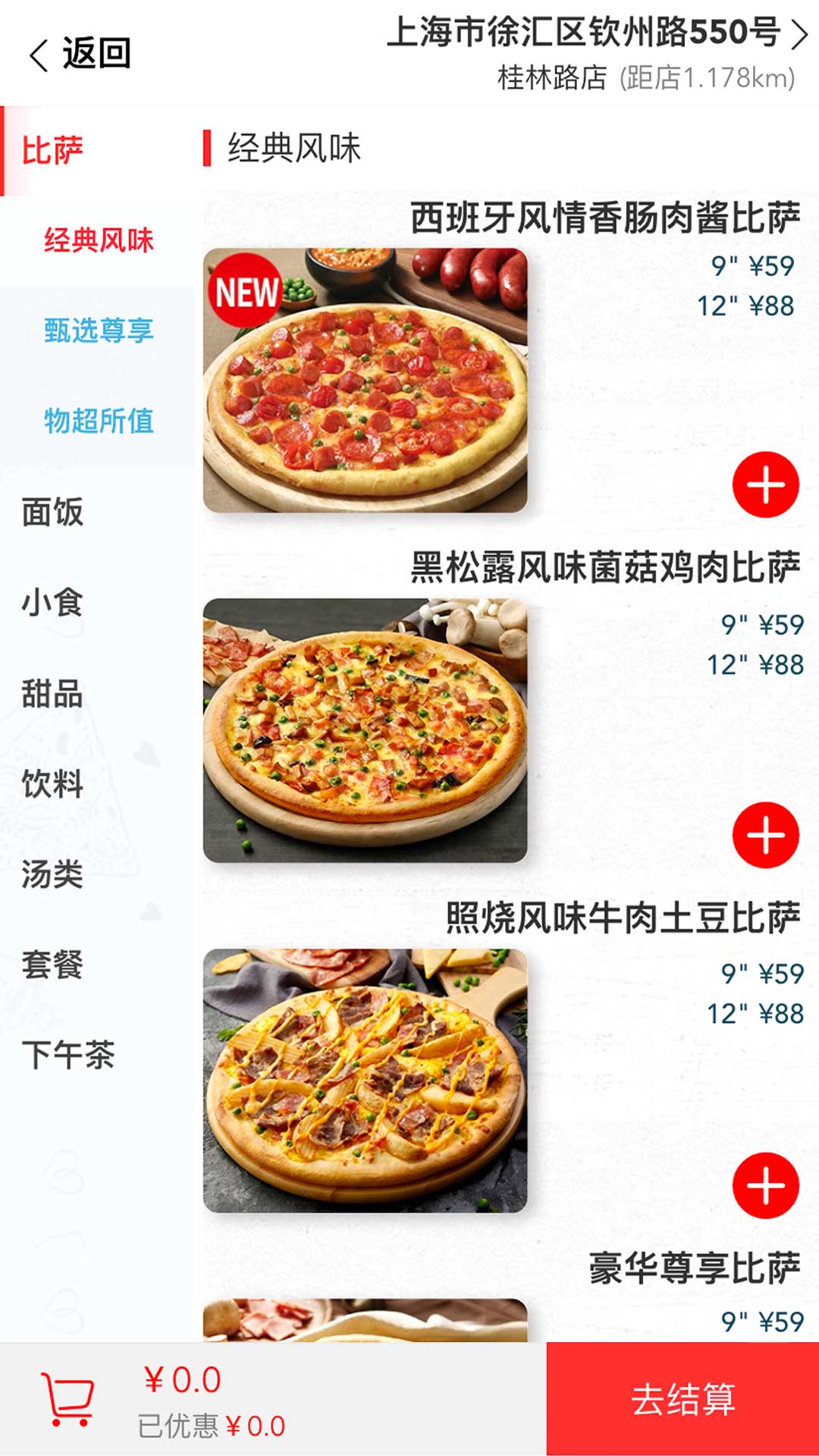The width and height of the screenshot is (819, 1456).
Task: Open the 甜品 category
Action: 53,694
